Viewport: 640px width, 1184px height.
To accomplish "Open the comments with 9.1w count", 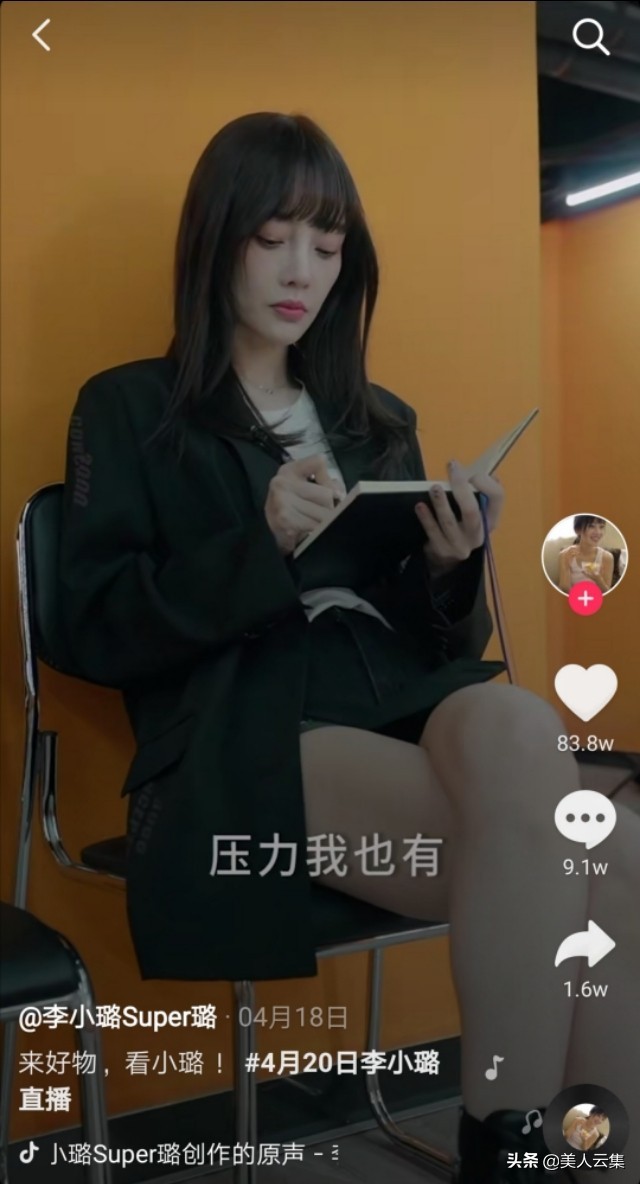I will point(585,820).
